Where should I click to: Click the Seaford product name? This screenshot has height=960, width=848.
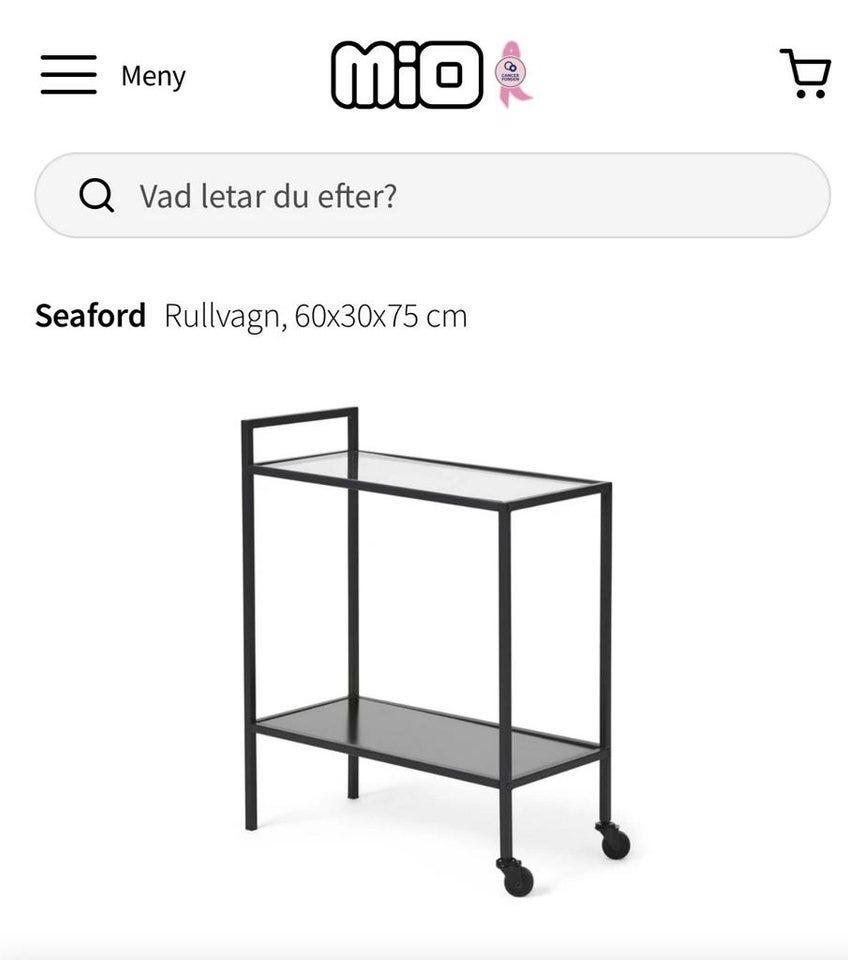(x=88, y=317)
